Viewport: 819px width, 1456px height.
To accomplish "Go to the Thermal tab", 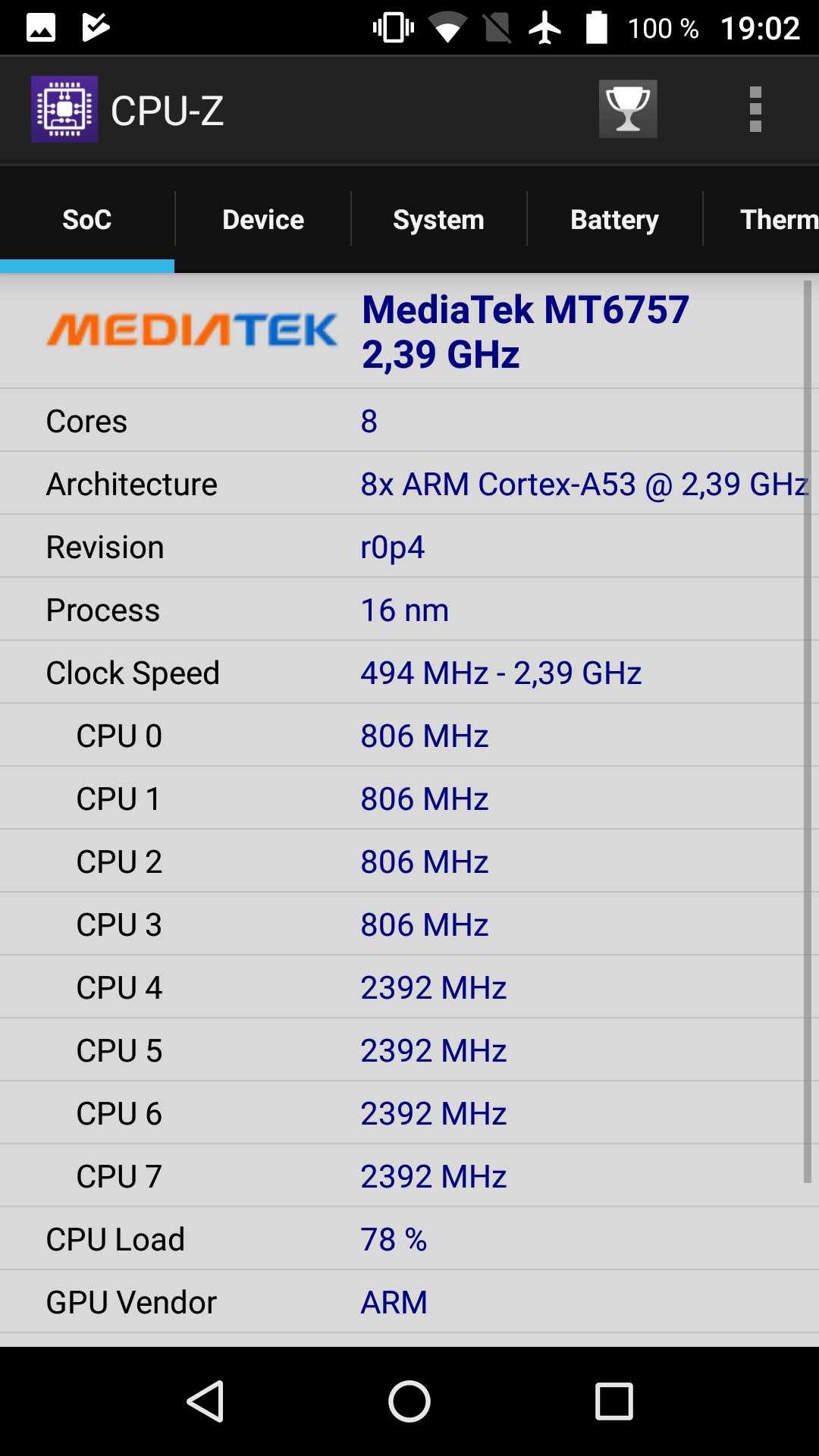I will [x=761, y=220].
